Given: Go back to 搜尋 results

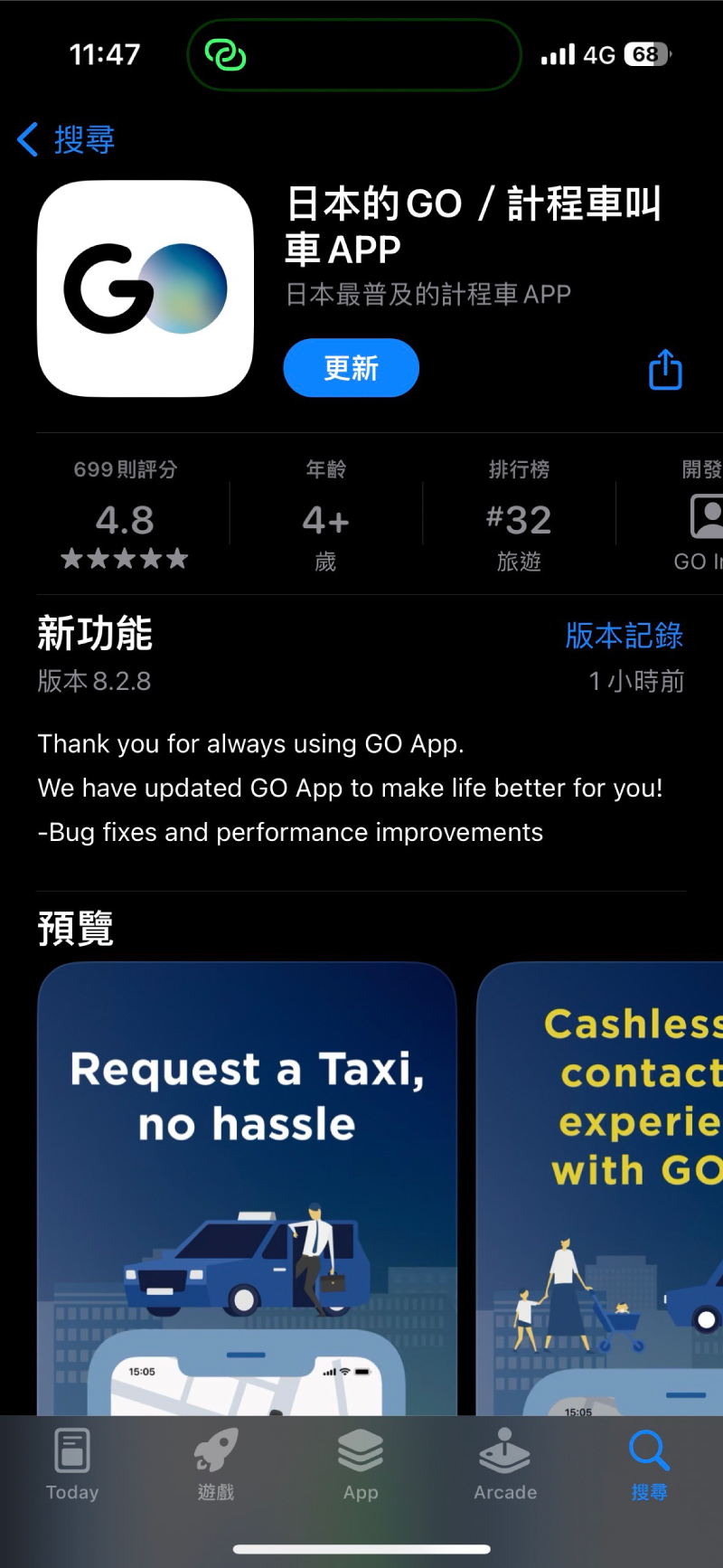Looking at the screenshot, I should click(67, 140).
